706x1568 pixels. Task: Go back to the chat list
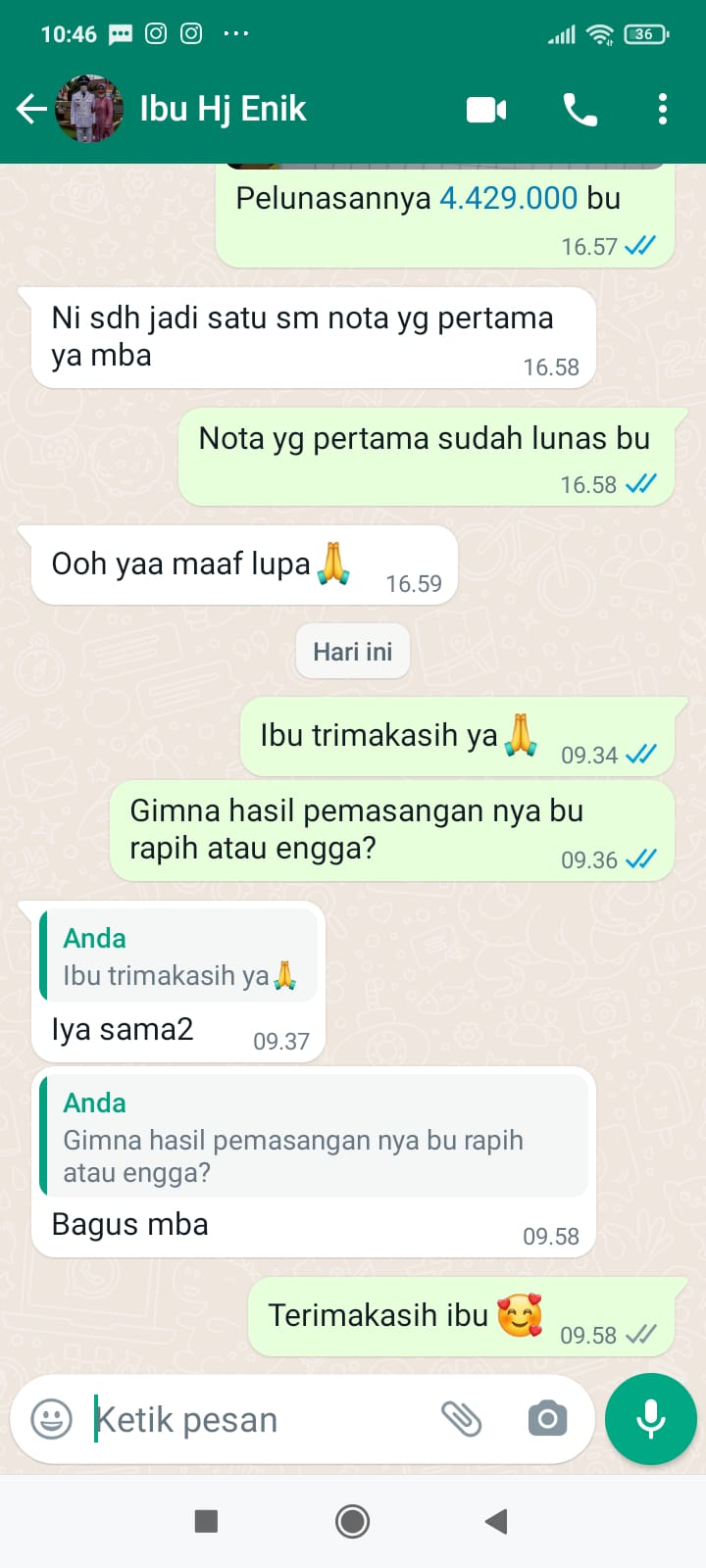pyautogui.click(x=31, y=109)
